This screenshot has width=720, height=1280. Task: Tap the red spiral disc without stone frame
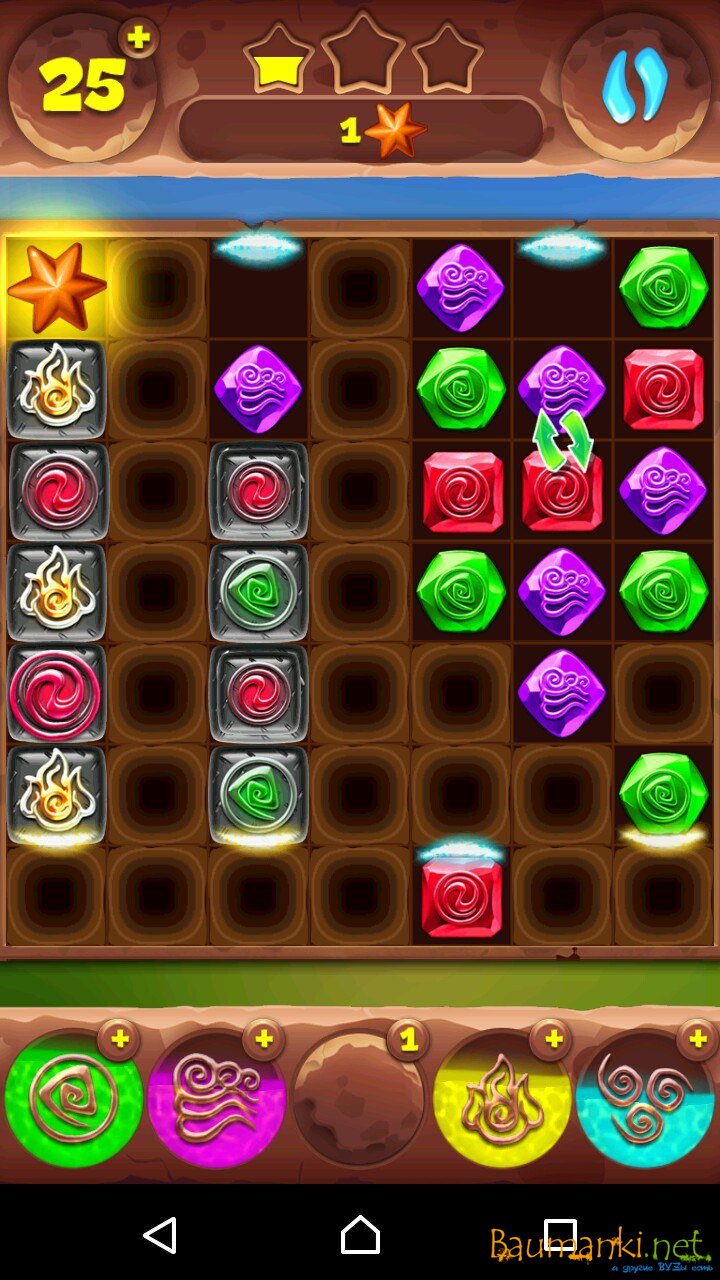56,694
